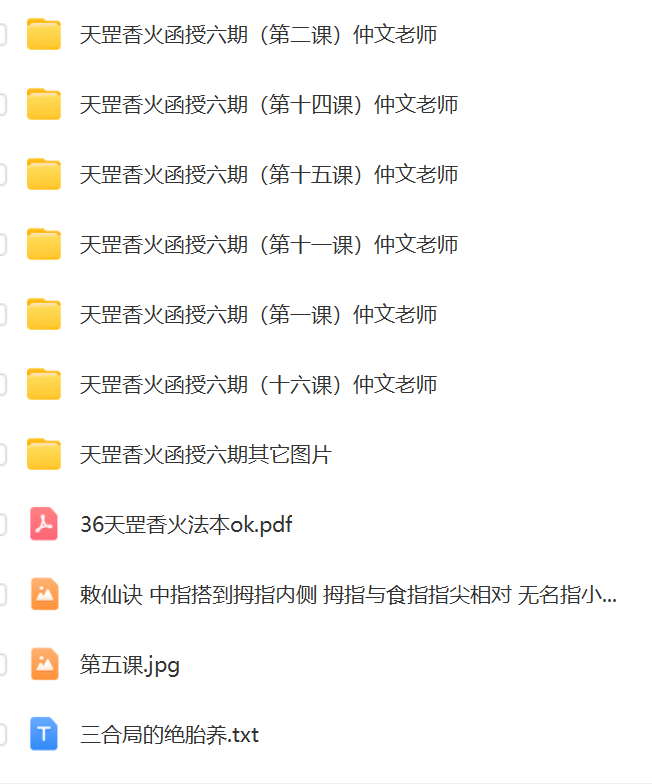
Task: Open the folder 第十一课 仲文老师
Action: (268, 245)
